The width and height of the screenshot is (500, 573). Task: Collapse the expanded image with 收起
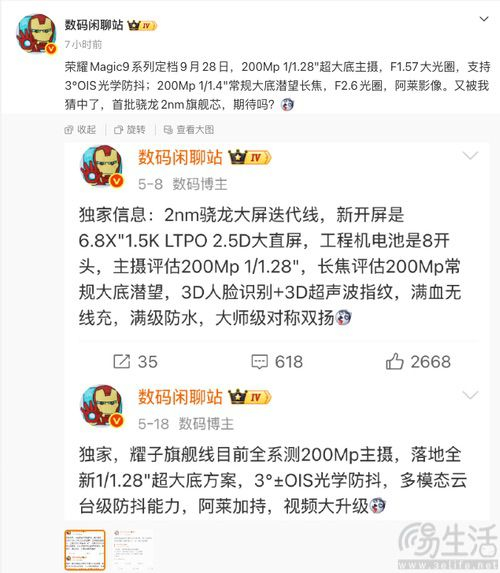pos(80,130)
